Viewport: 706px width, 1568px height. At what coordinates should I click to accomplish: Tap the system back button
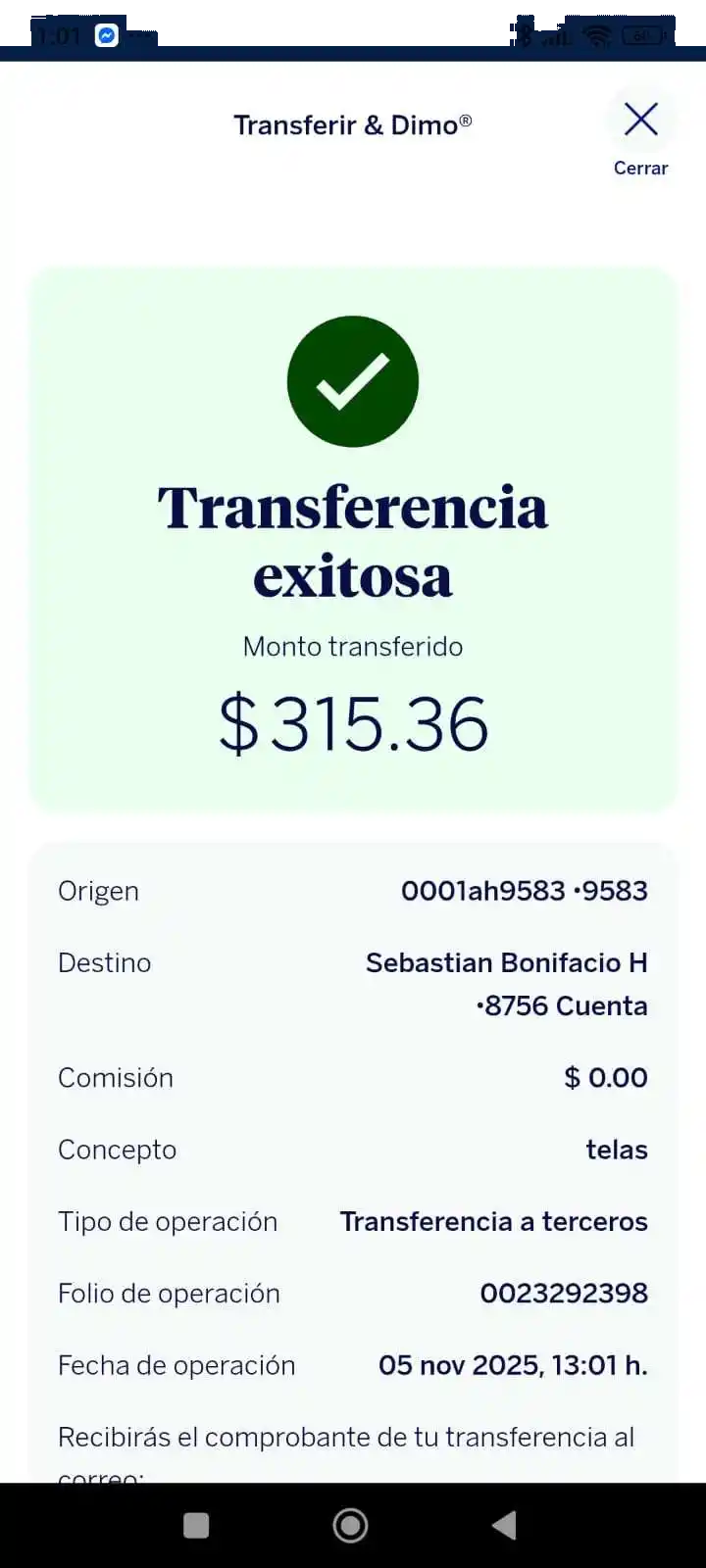pos(504,1525)
